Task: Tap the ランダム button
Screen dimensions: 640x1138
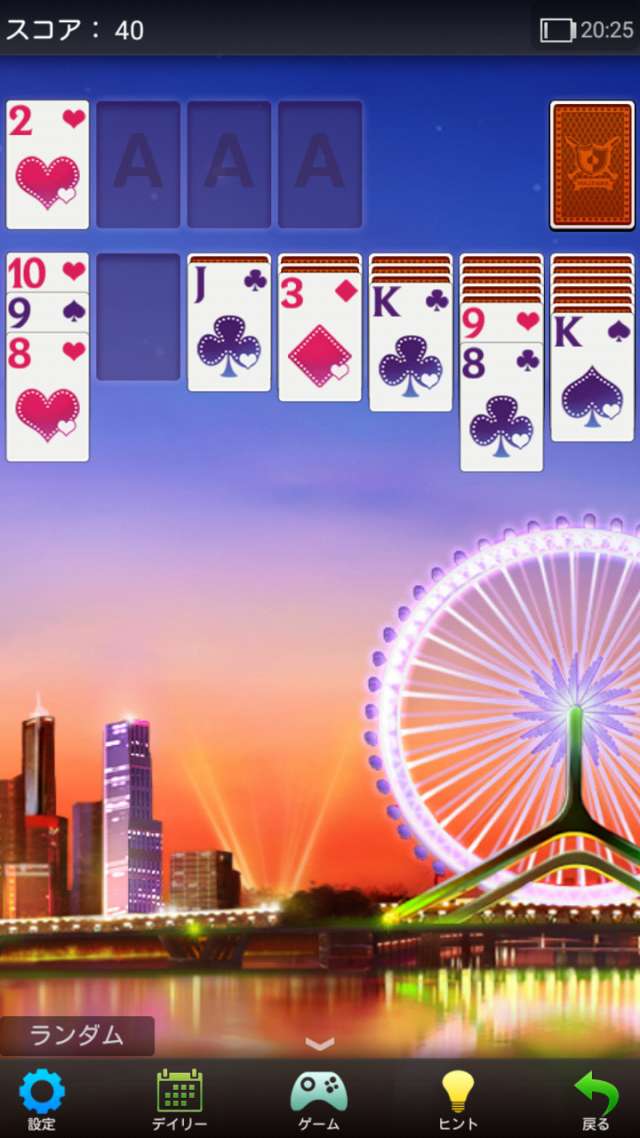Action: coord(77,1036)
